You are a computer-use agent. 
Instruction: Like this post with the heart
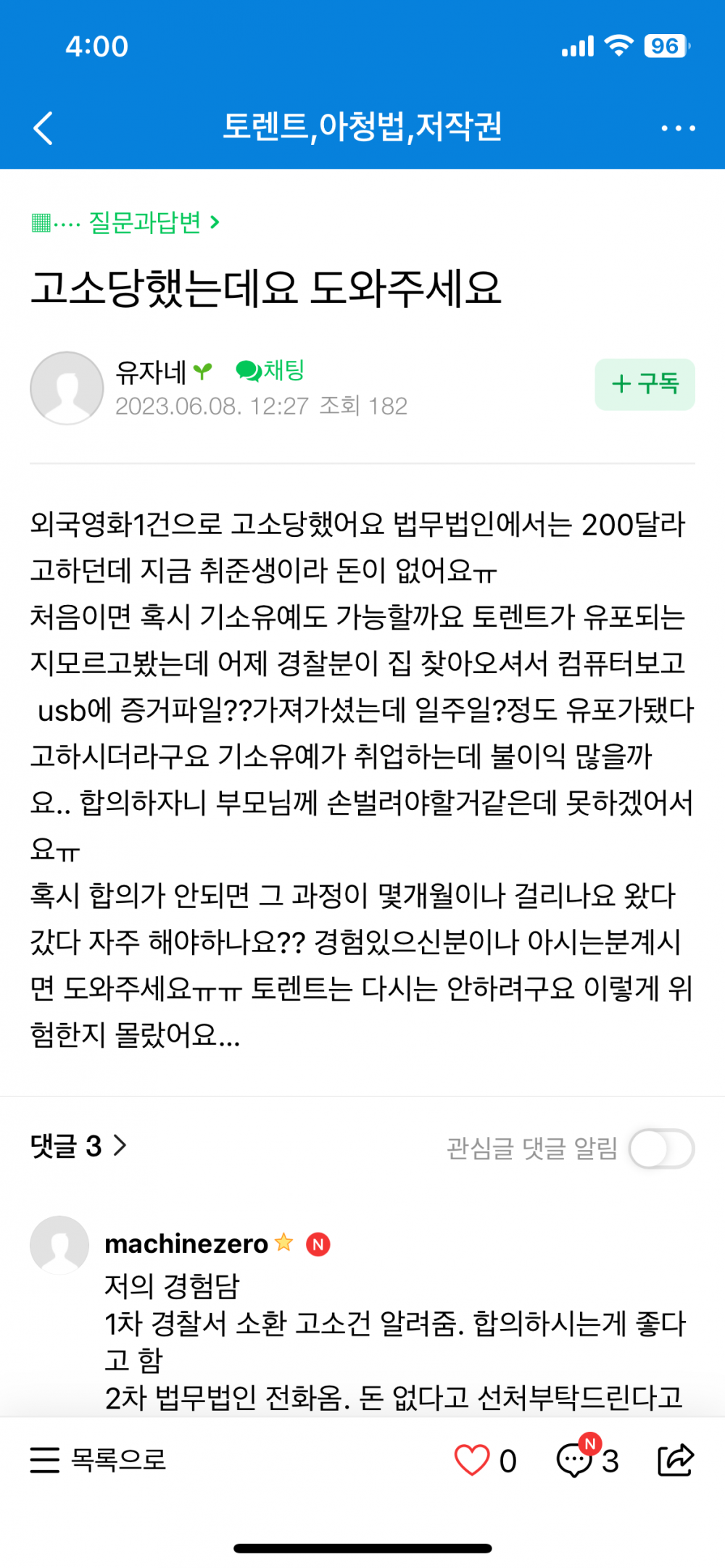[472, 1460]
